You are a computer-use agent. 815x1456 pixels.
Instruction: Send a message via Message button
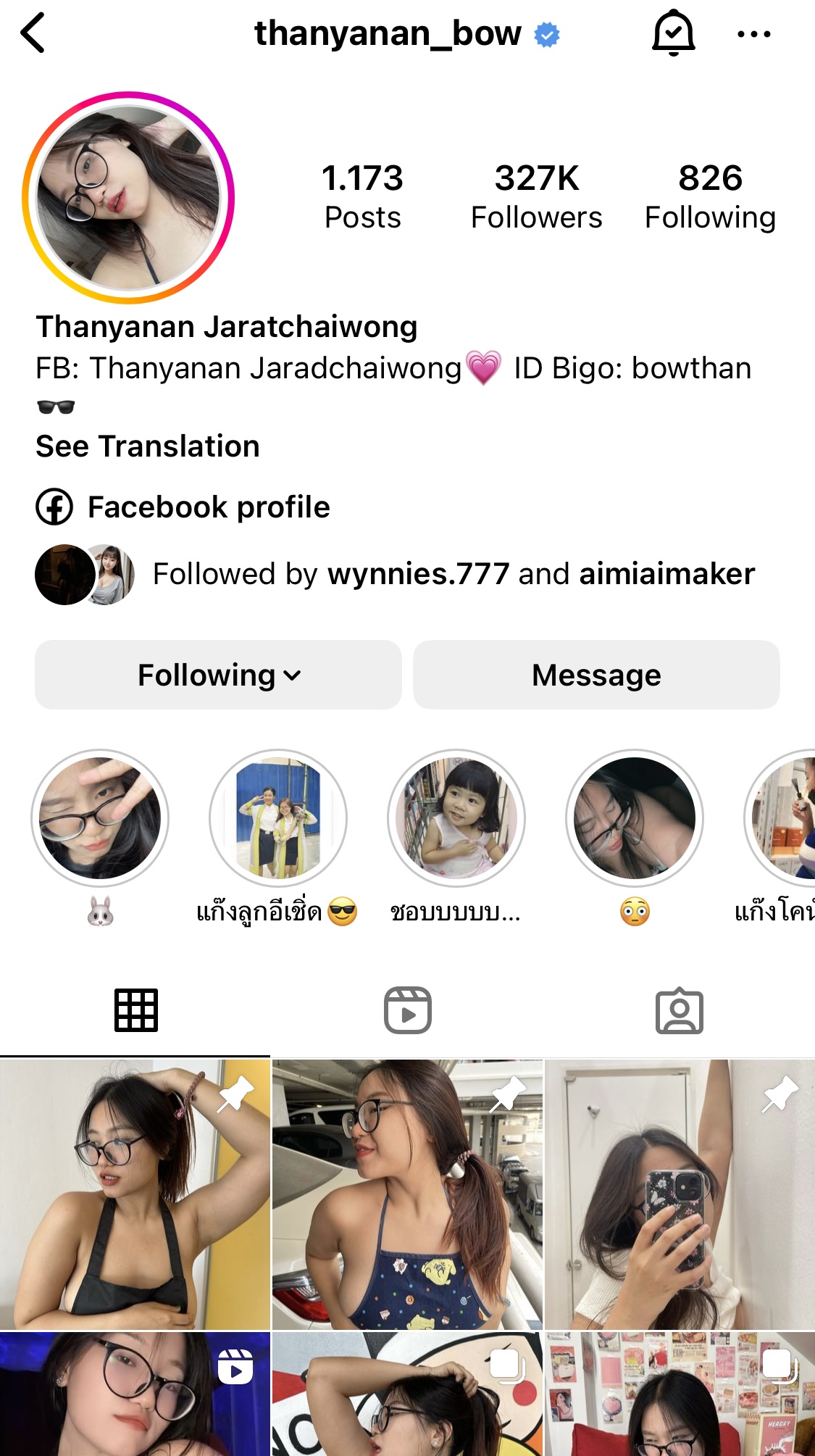[x=596, y=675]
